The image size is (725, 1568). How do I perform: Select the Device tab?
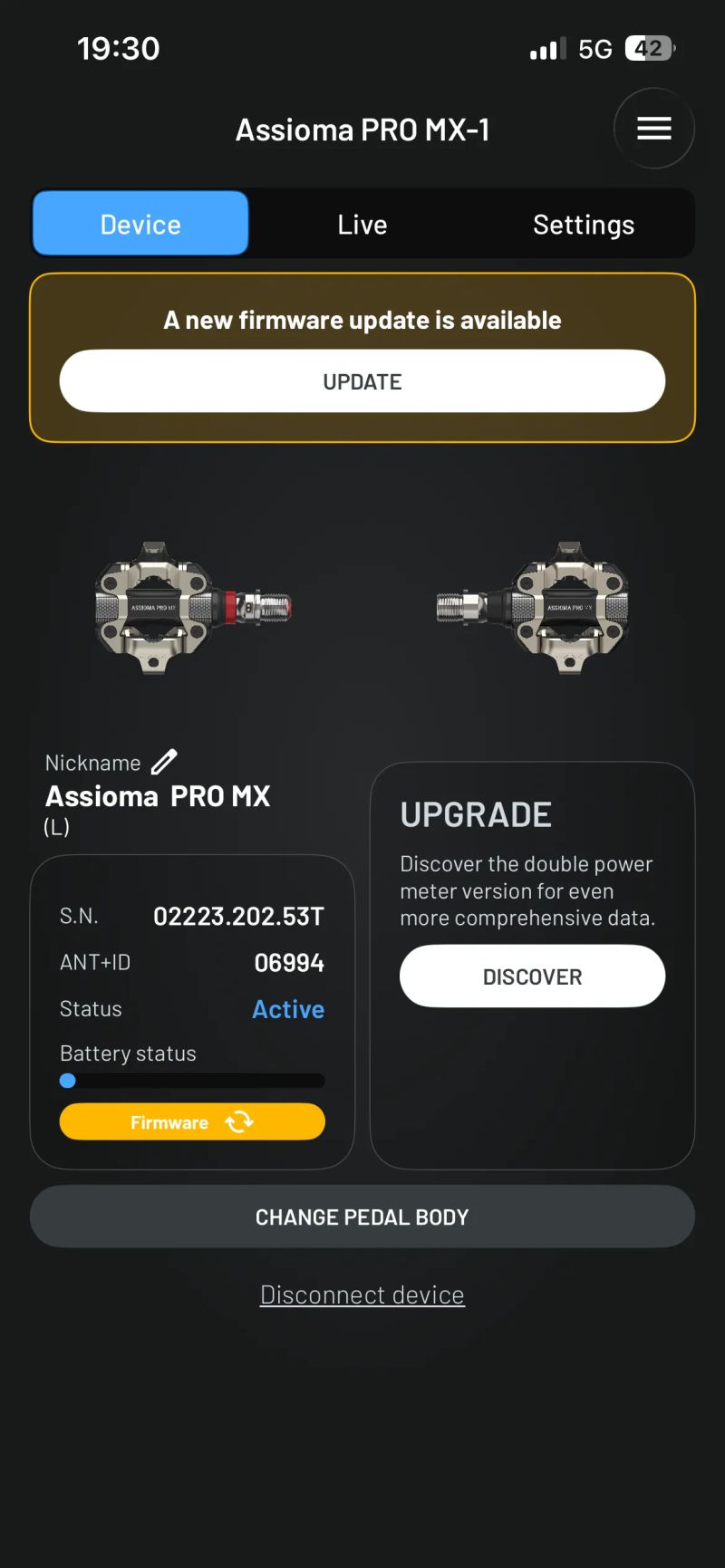(140, 224)
